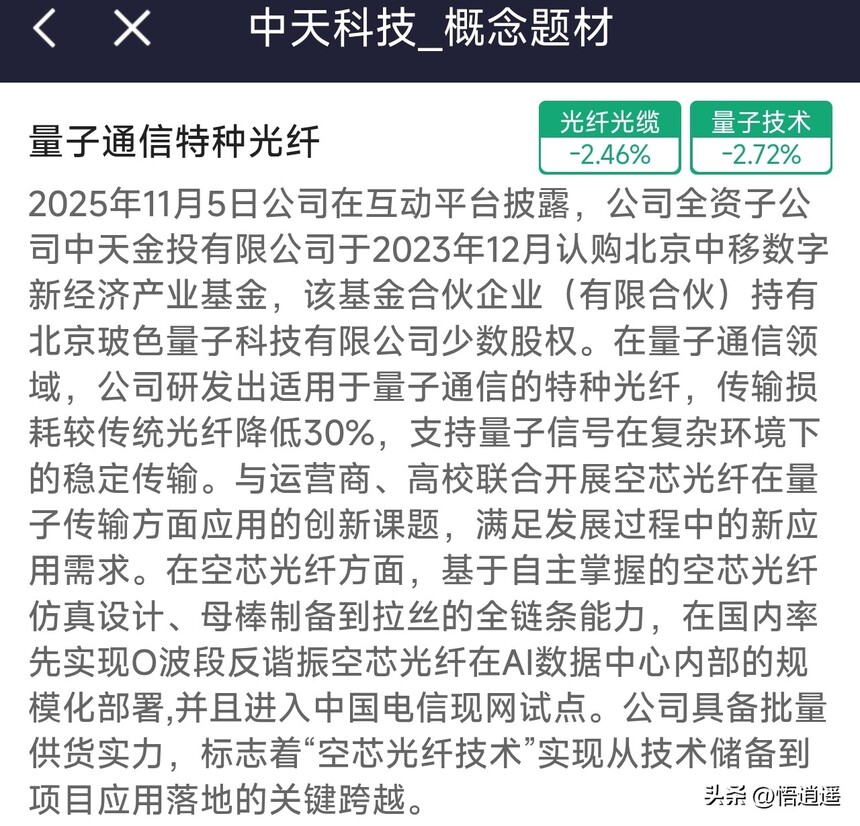Close the page with the X icon

[131, 29]
